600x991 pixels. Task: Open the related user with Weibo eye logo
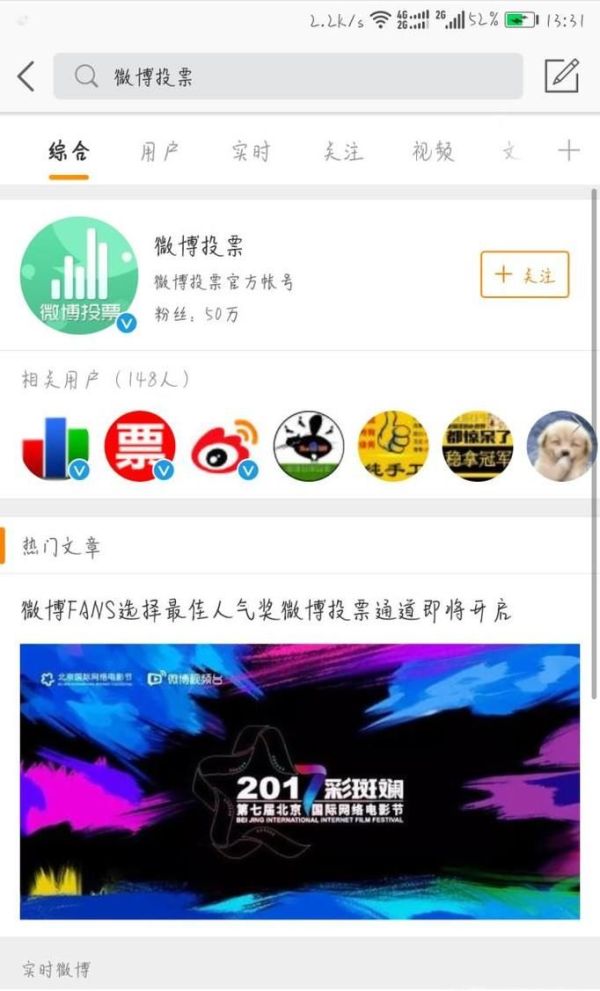(224, 446)
